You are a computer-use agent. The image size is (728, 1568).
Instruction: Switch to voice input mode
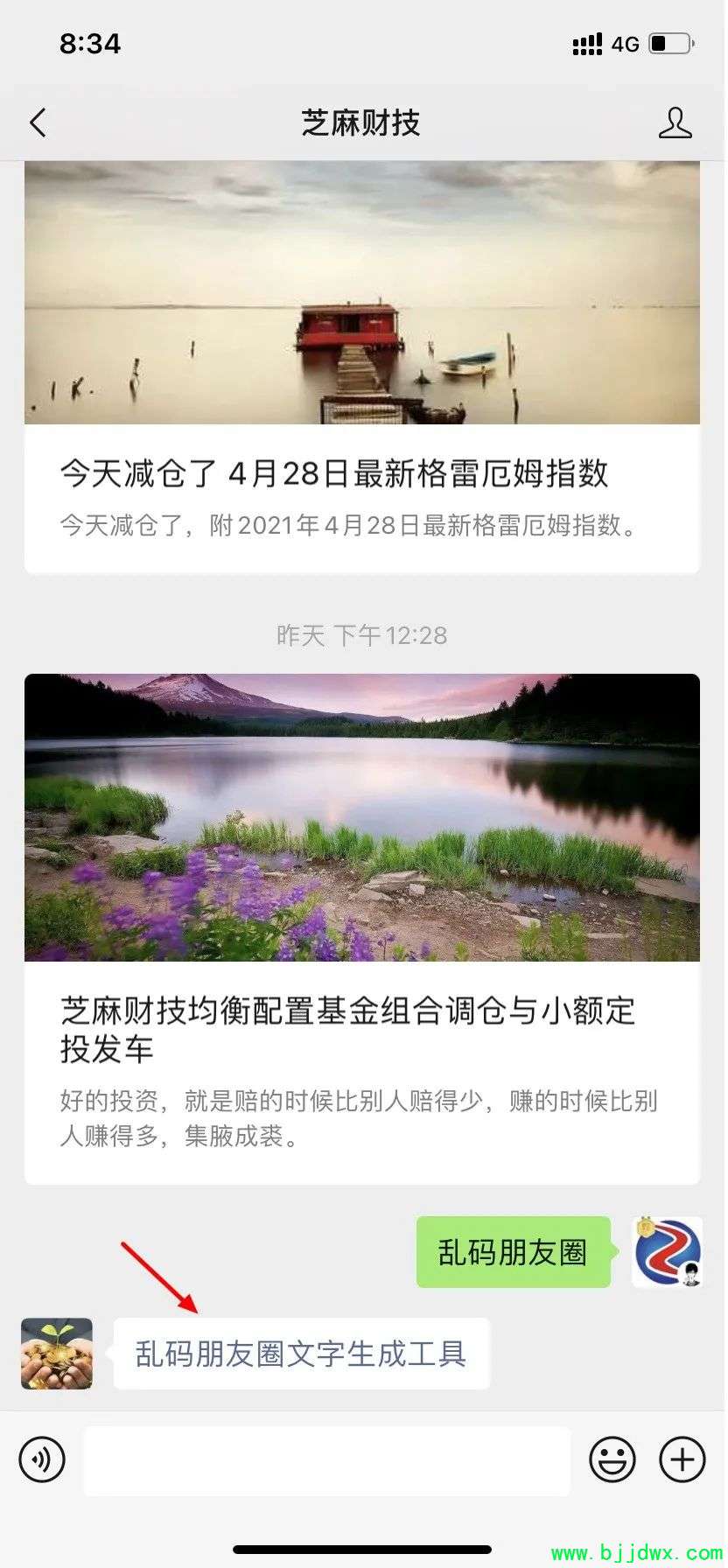[x=42, y=1459]
